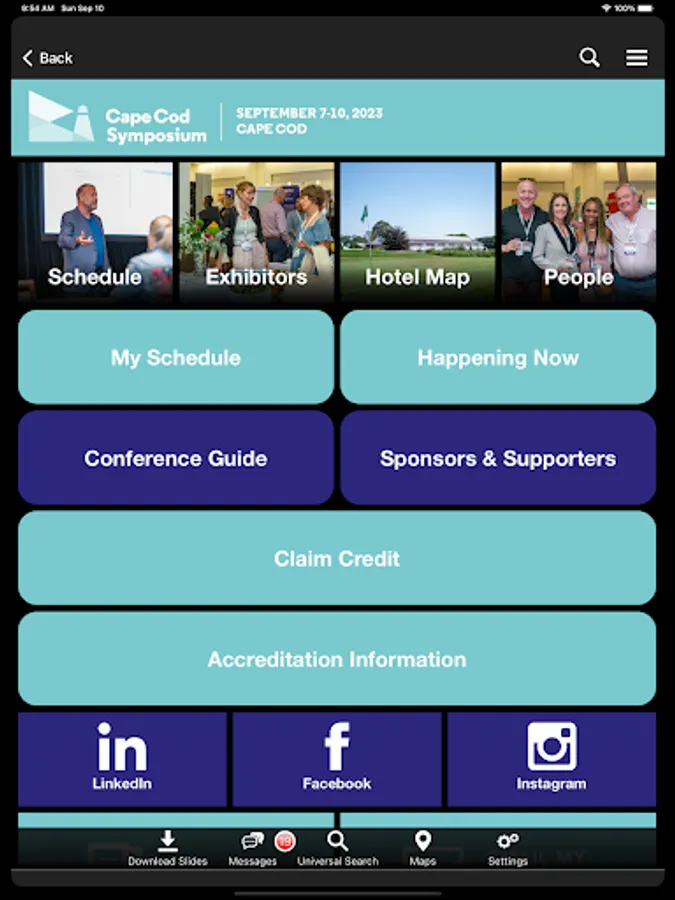See what's Happening Now

click(x=498, y=357)
